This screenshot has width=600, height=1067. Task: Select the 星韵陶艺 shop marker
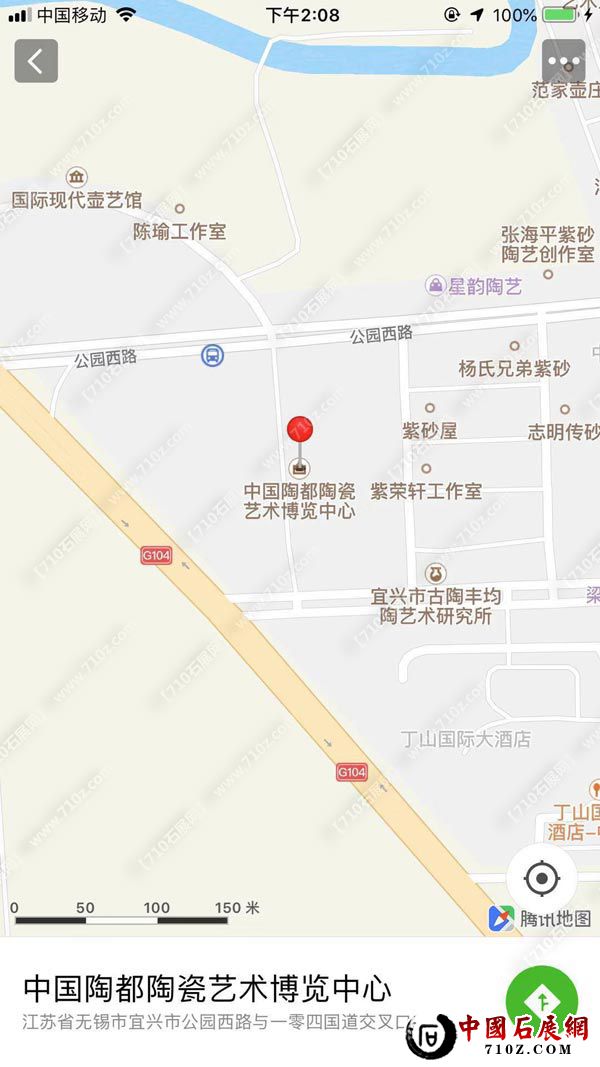click(x=436, y=286)
